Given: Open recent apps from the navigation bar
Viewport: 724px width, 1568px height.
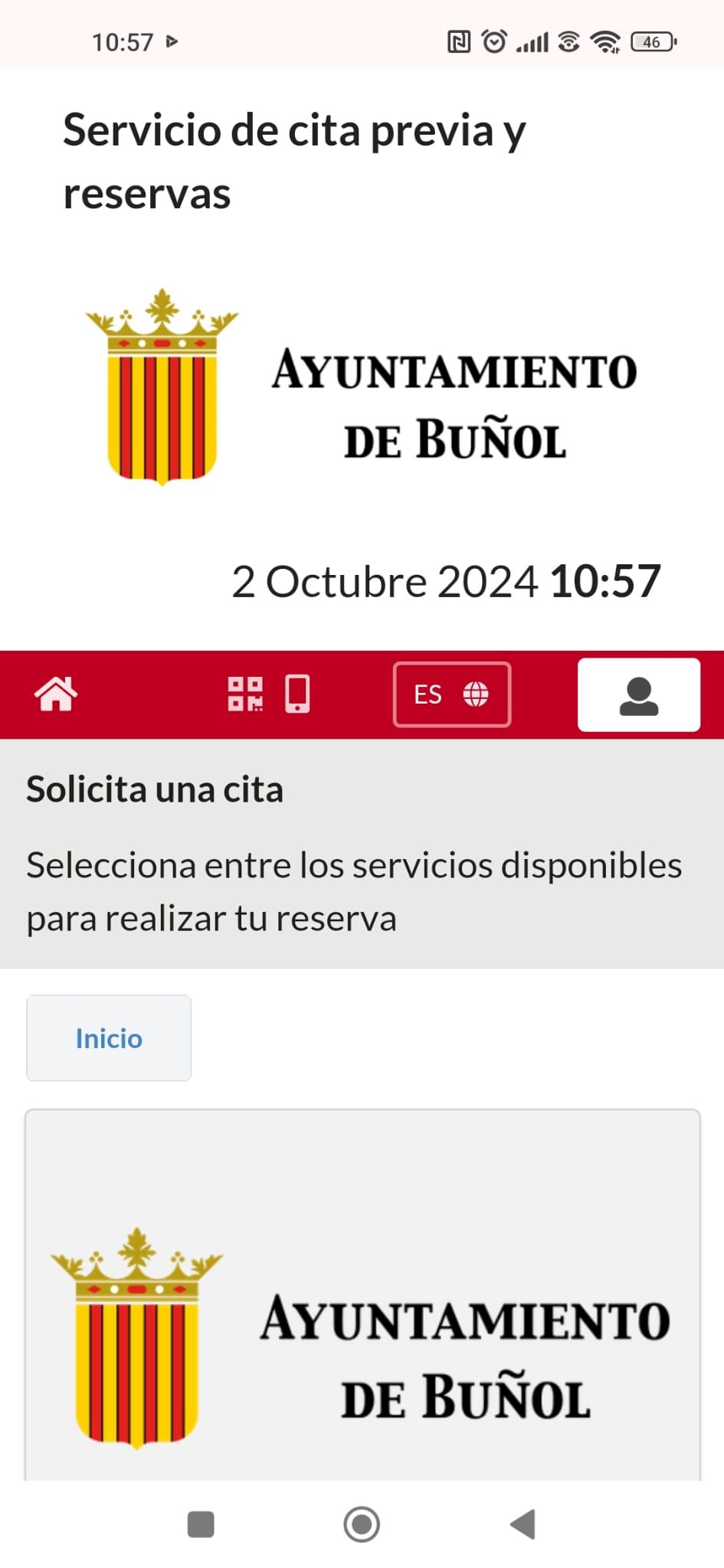Looking at the screenshot, I should (x=201, y=1524).
